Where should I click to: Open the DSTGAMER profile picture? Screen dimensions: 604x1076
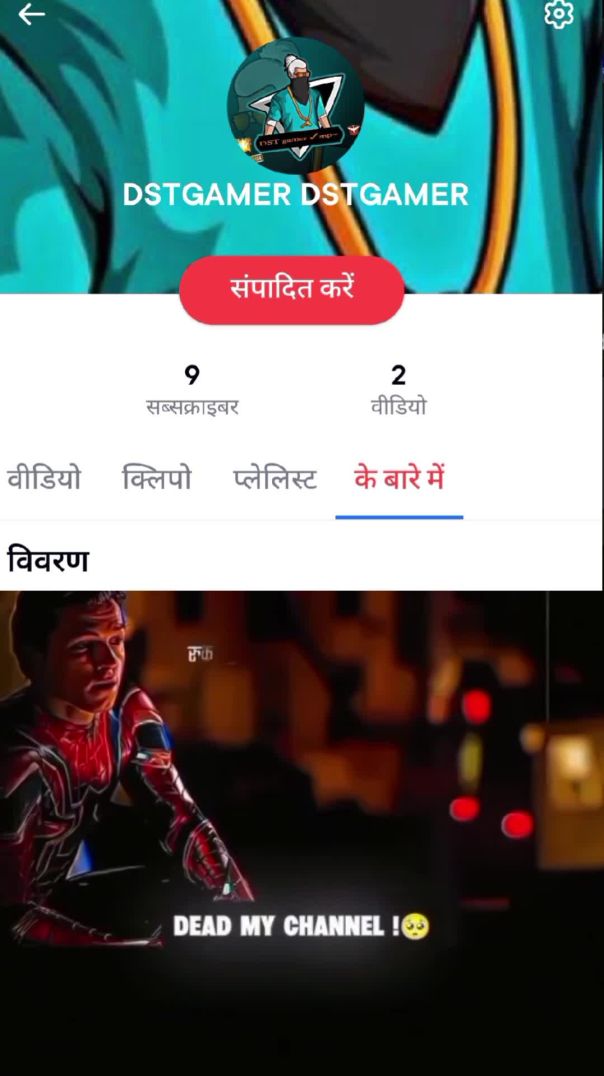(x=295, y=106)
